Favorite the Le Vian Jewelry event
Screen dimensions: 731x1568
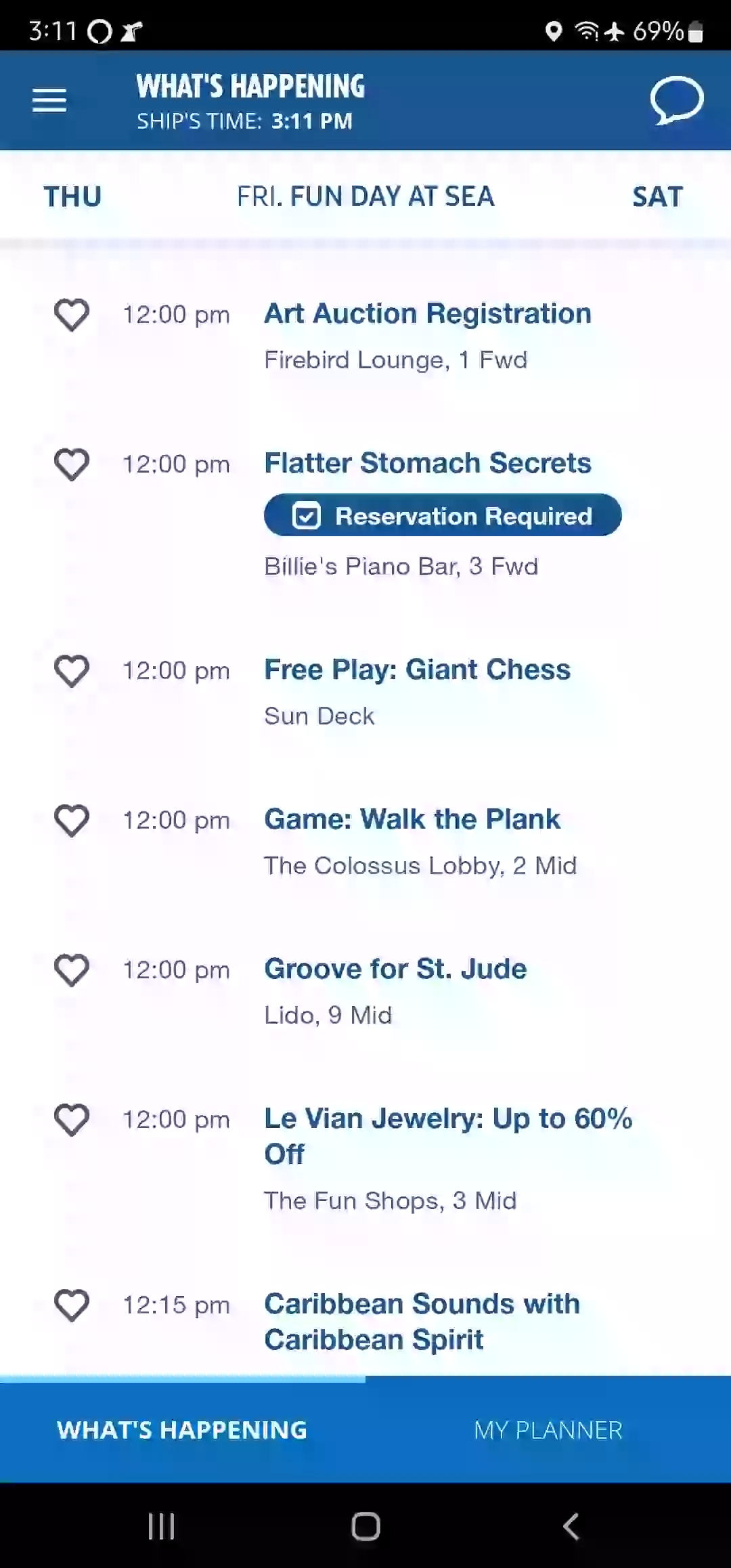[72, 1120]
